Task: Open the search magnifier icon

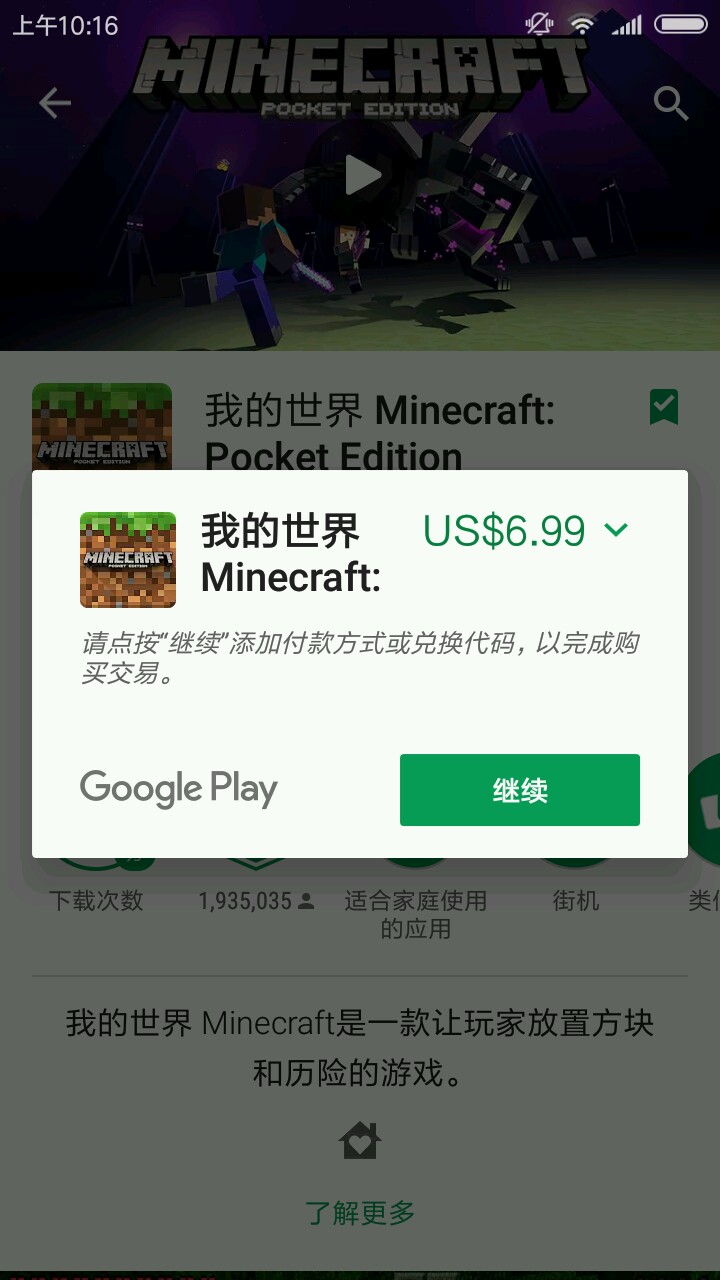Action: 670,103
